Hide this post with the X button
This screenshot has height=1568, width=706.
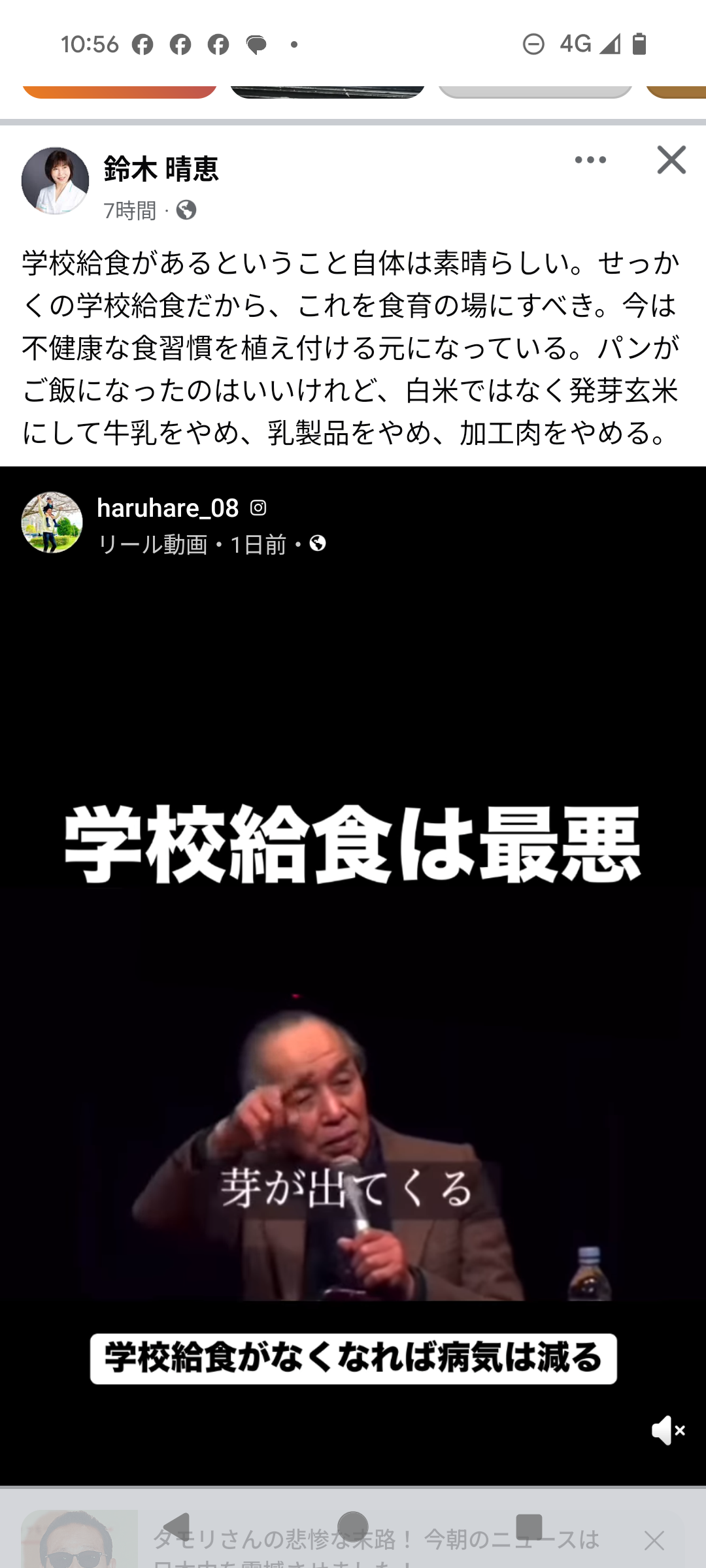(x=671, y=160)
